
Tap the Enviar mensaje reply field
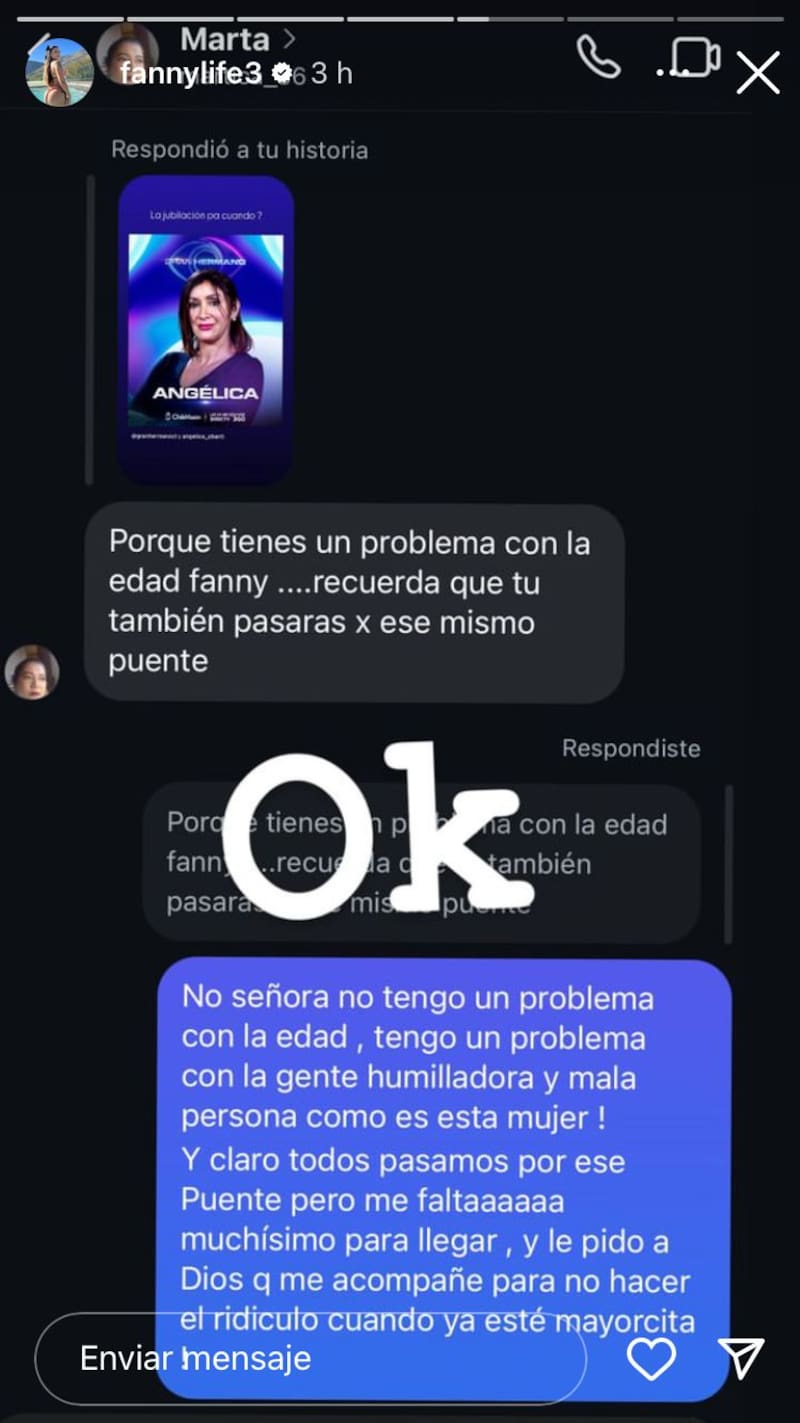tap(310, 1357)
